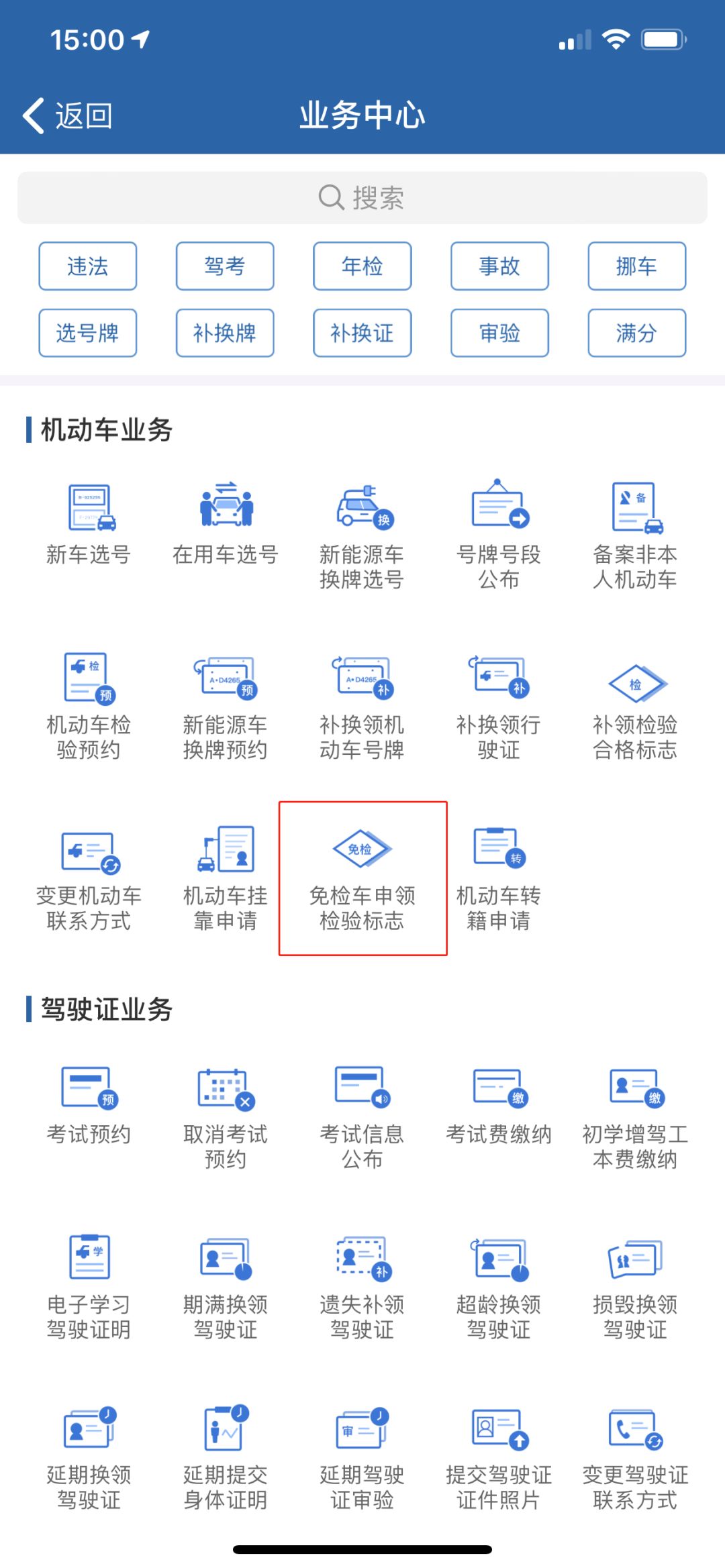Tap the 违法 quick filter button
Image resolution: width=725 pixels, height=1568 pixels.
[87, 266]
